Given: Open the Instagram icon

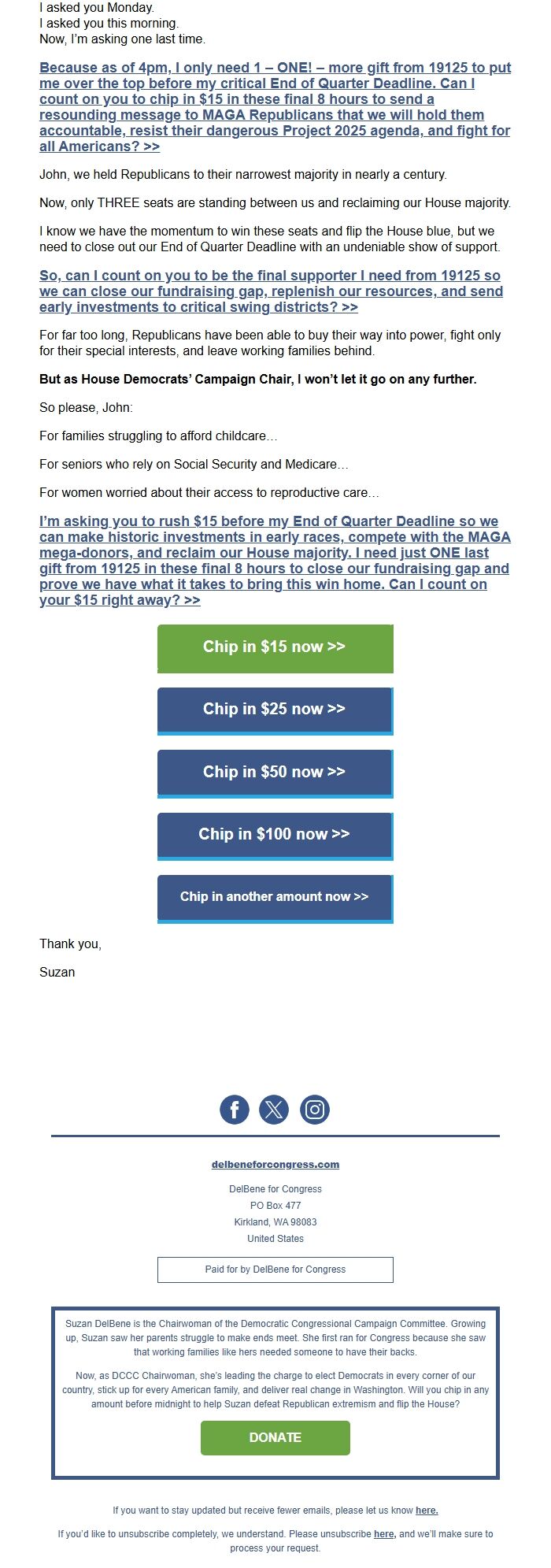Looking at the screenshot, I should point(315,1110).
